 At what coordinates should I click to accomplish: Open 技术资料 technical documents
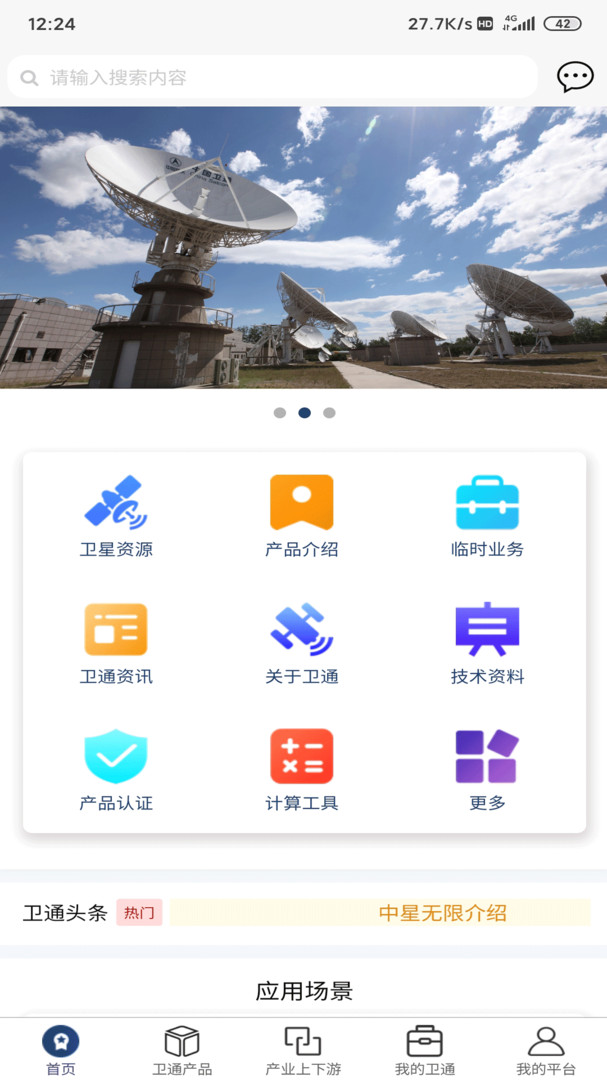[x=487, y=643]
